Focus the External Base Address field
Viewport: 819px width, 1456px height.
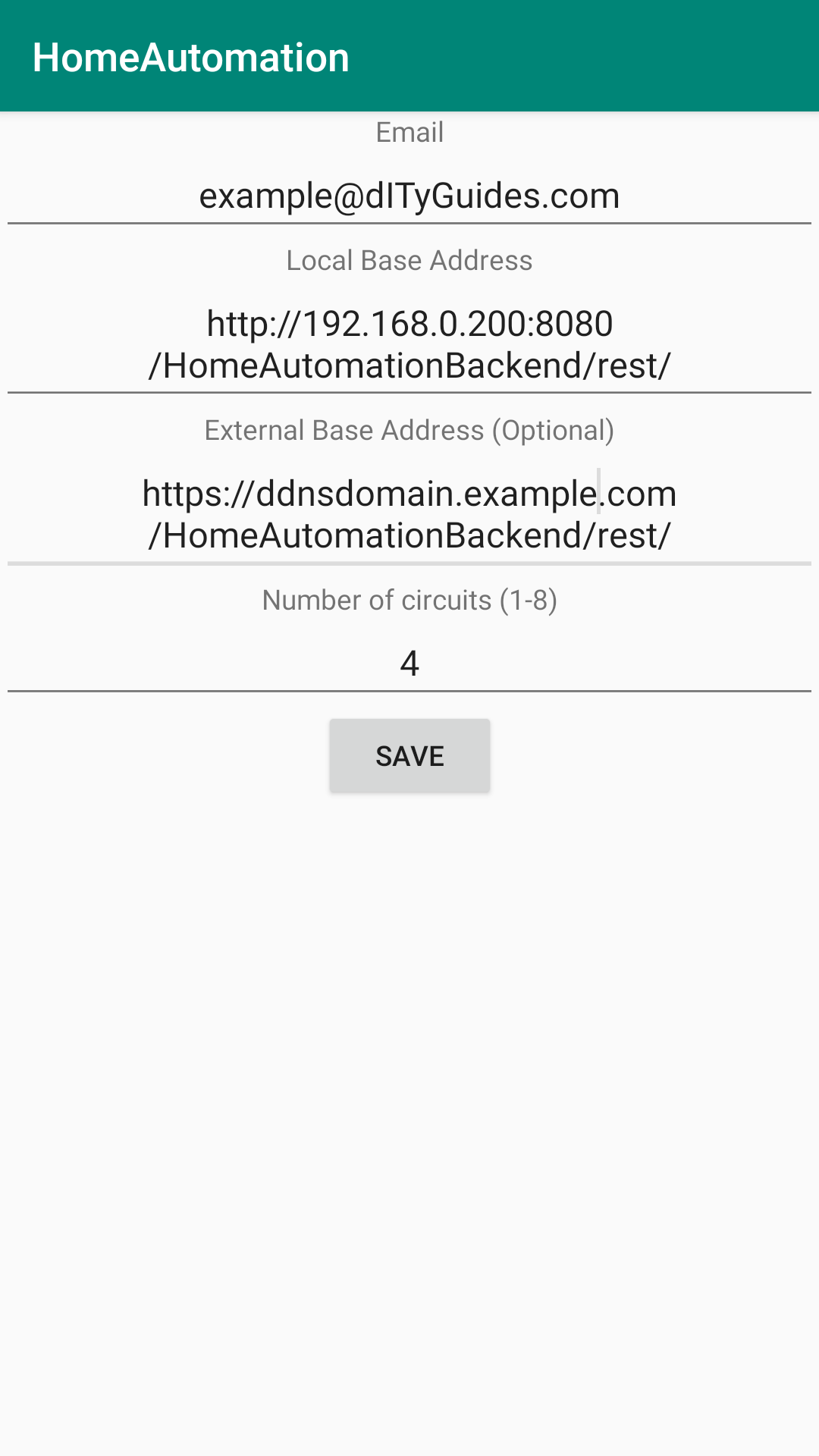(409, 515)
